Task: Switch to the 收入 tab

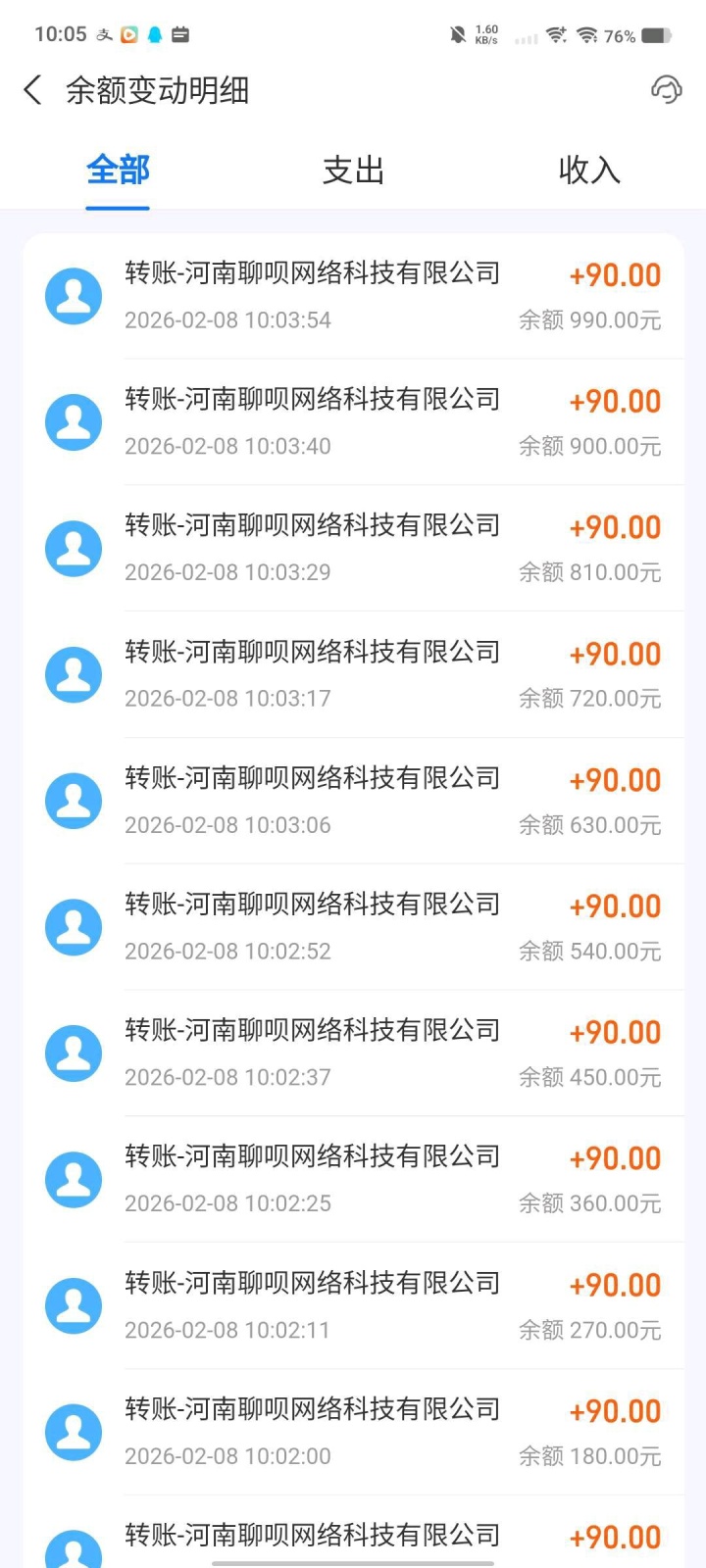Action: coord(588,171)
